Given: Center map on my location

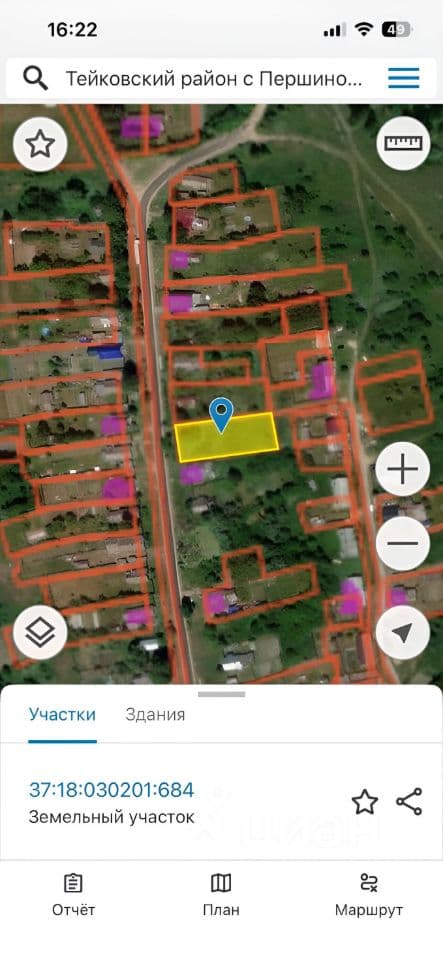Looking at the screenshot, I should (403, 633).
